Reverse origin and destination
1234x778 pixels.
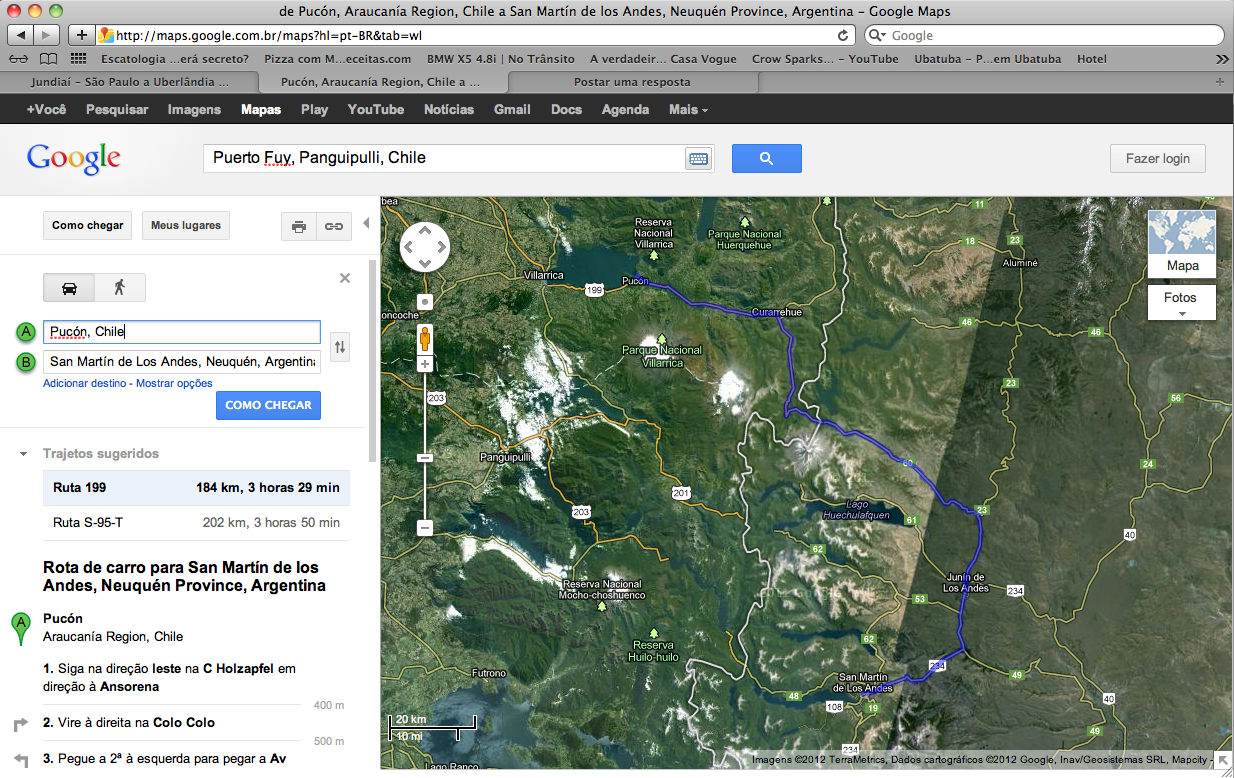(x=340, y=347)
